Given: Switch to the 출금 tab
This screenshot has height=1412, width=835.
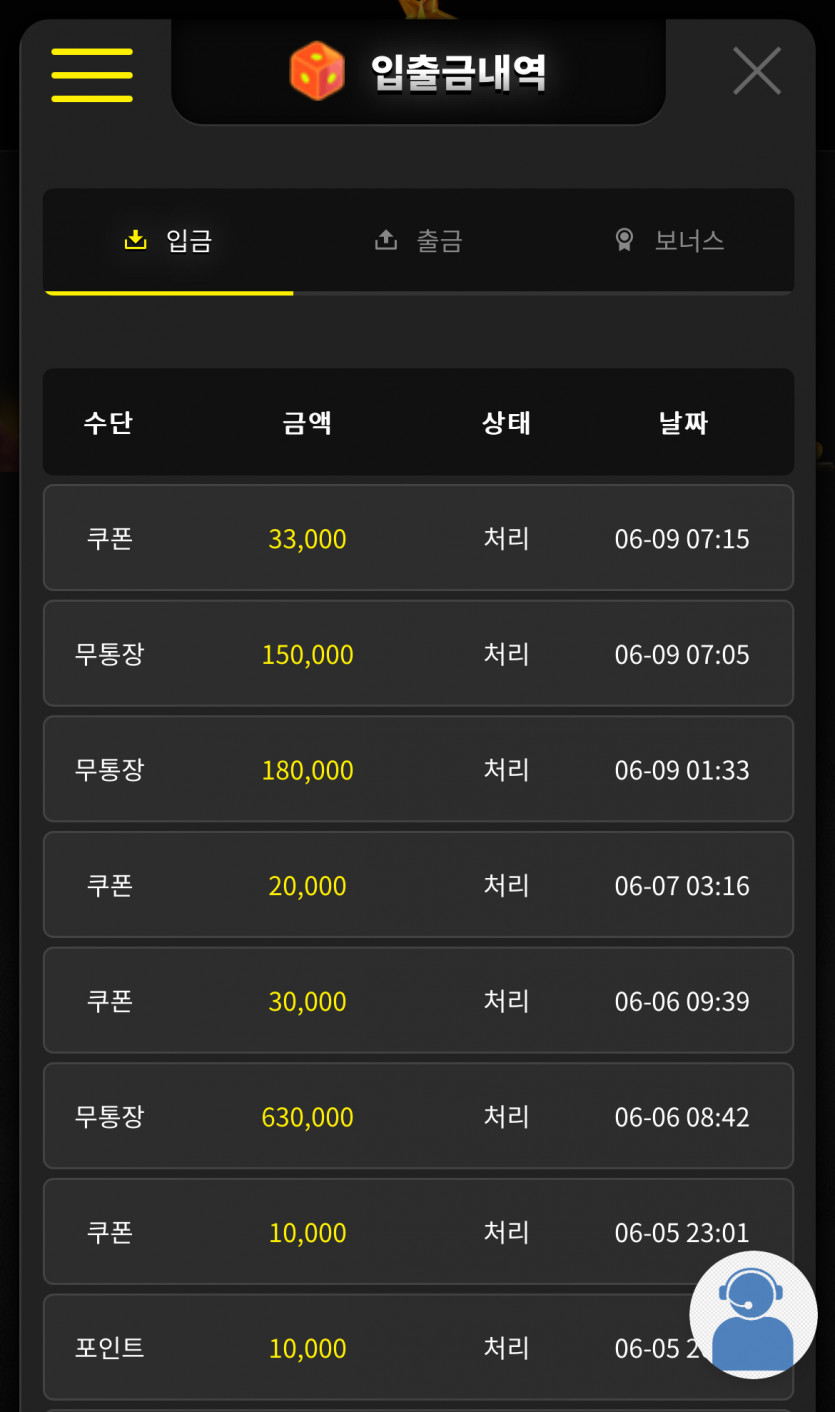Looking at the screenshot, I should point(418,241).
